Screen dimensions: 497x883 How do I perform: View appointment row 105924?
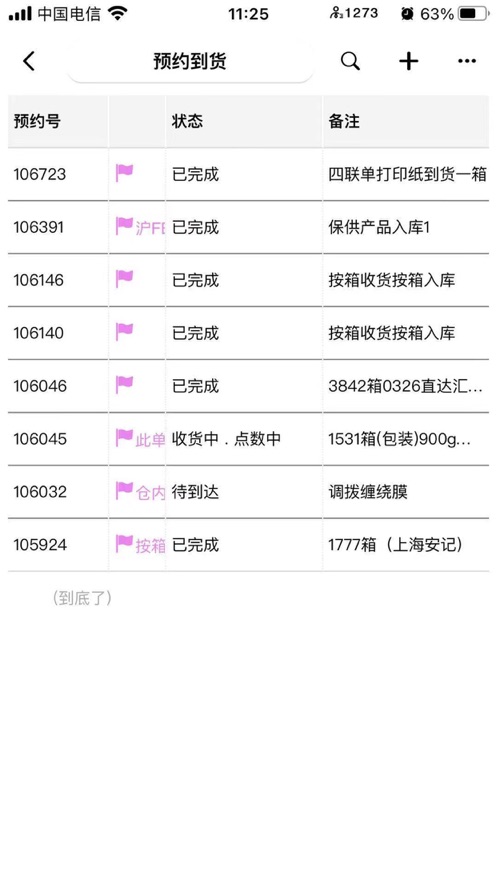click(248, 545)
